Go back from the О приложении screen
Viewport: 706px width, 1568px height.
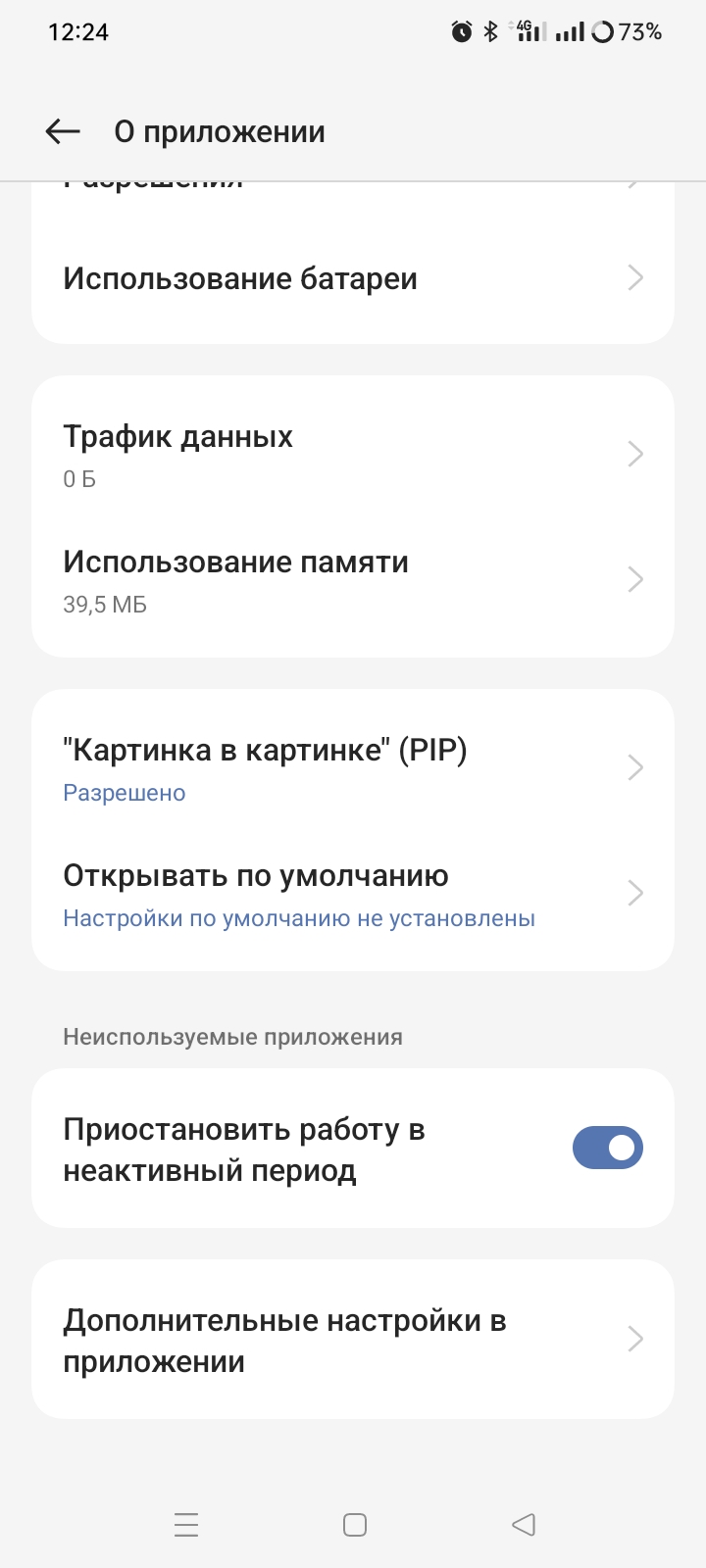63,131
